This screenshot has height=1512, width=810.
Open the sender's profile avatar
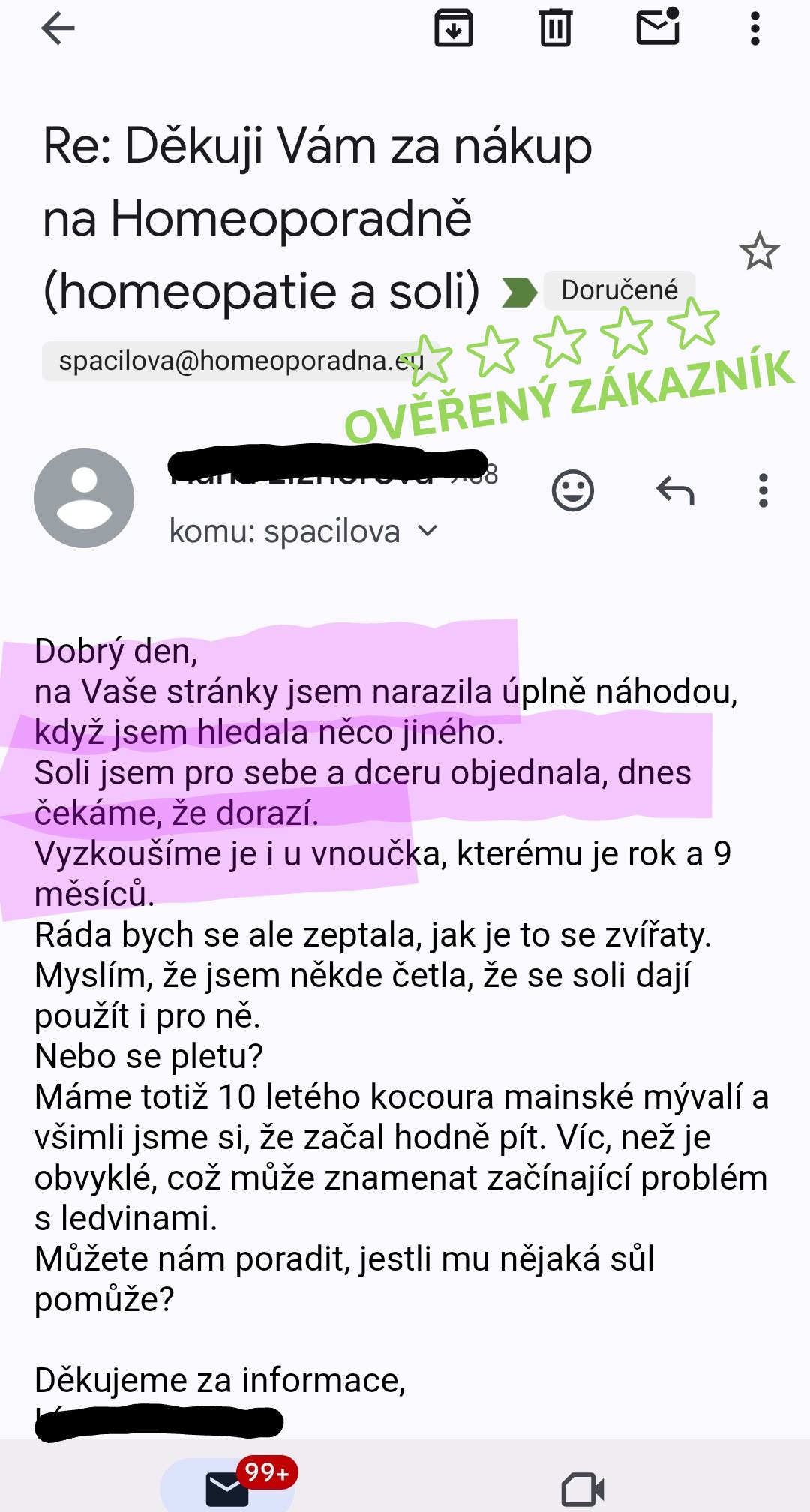84,498
